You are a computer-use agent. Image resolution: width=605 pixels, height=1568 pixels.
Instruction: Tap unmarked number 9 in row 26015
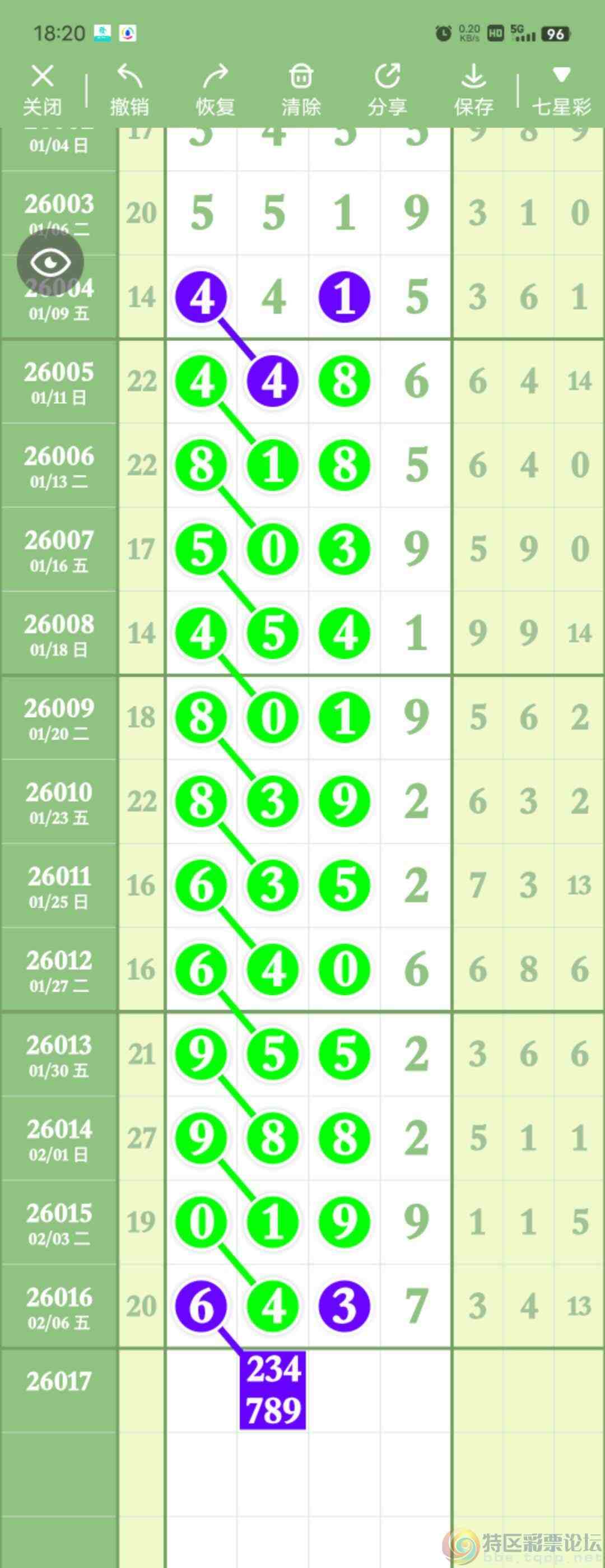pyautogui.click(x=416, y=1222)
